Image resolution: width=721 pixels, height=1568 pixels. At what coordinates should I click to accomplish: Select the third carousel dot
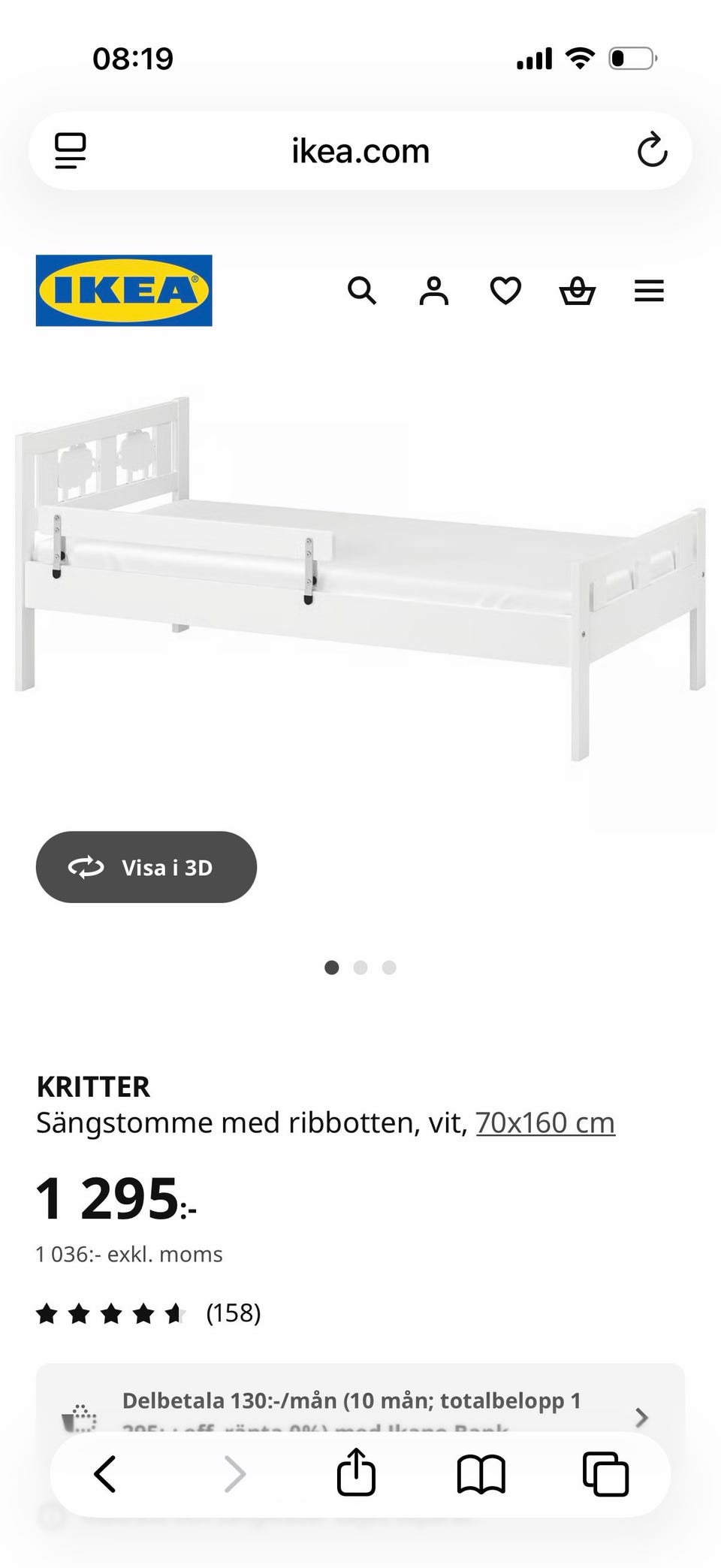pos(389,968)
